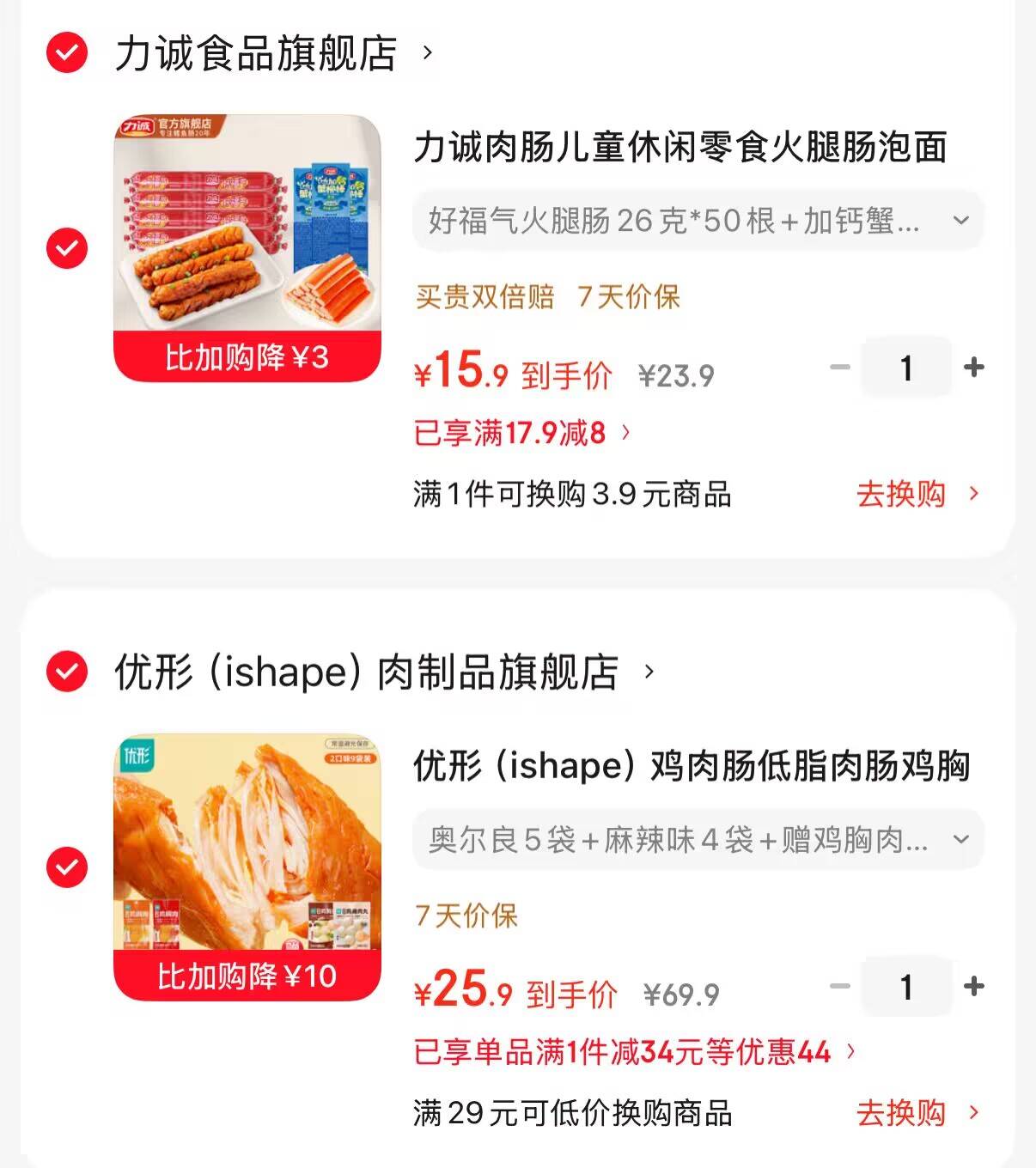The width and height of the screenshot is (1036, 1168).
Task: Deselect the 优形鸡肉肠 item checkbox
Action: (67, 867)
